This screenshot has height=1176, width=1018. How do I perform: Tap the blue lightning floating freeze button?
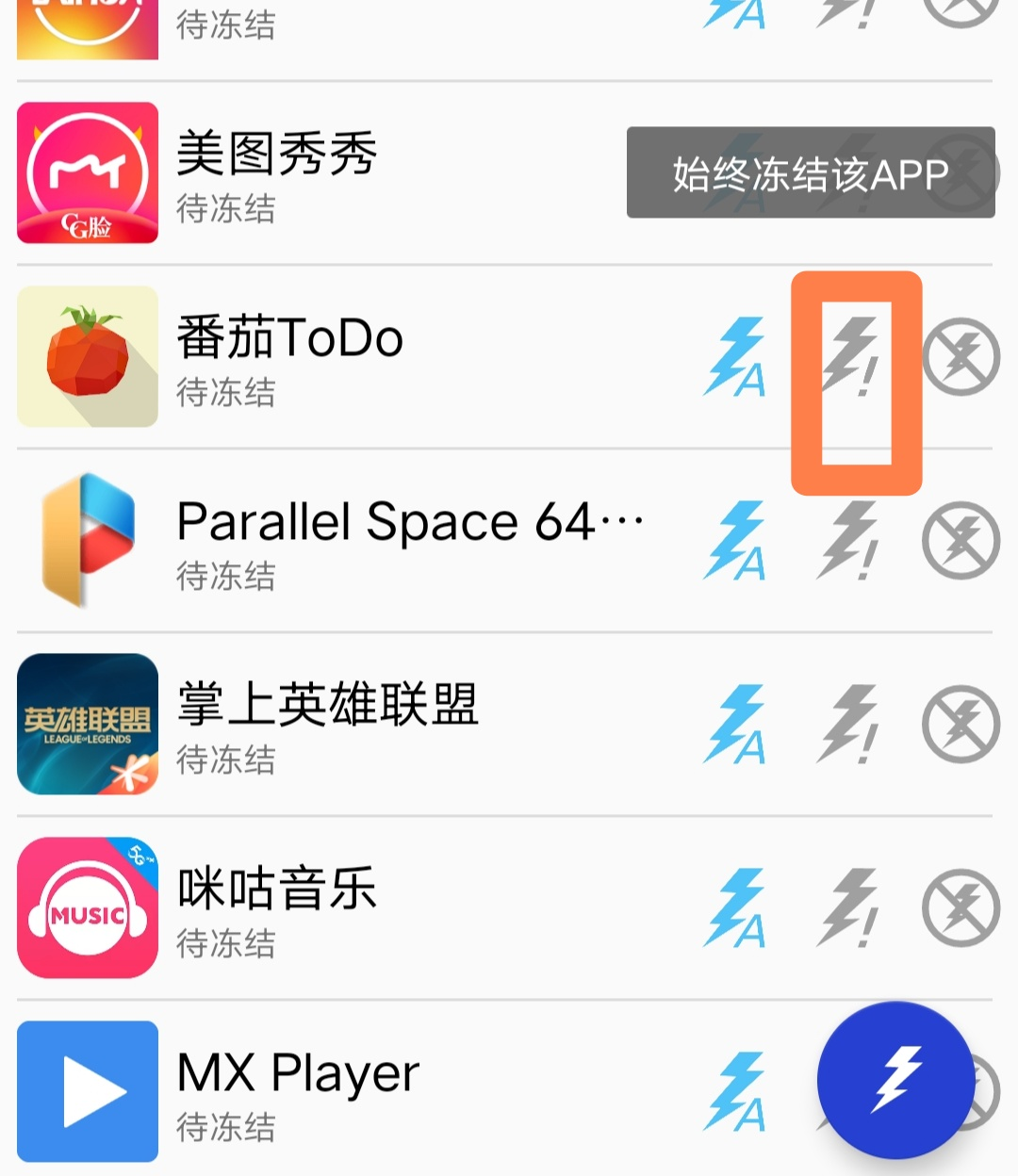click(x=895, y=1080)
